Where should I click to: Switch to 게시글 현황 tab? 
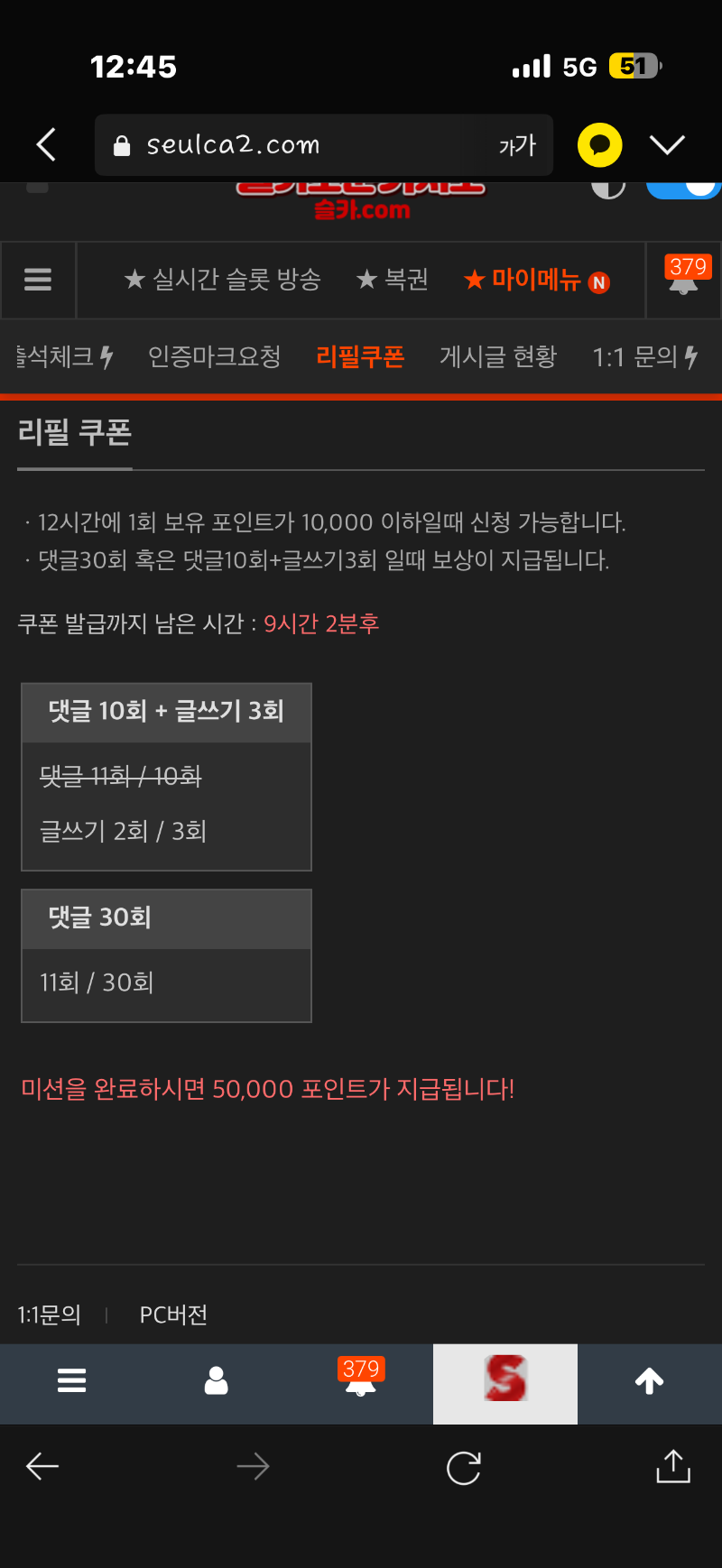point(498,357)
